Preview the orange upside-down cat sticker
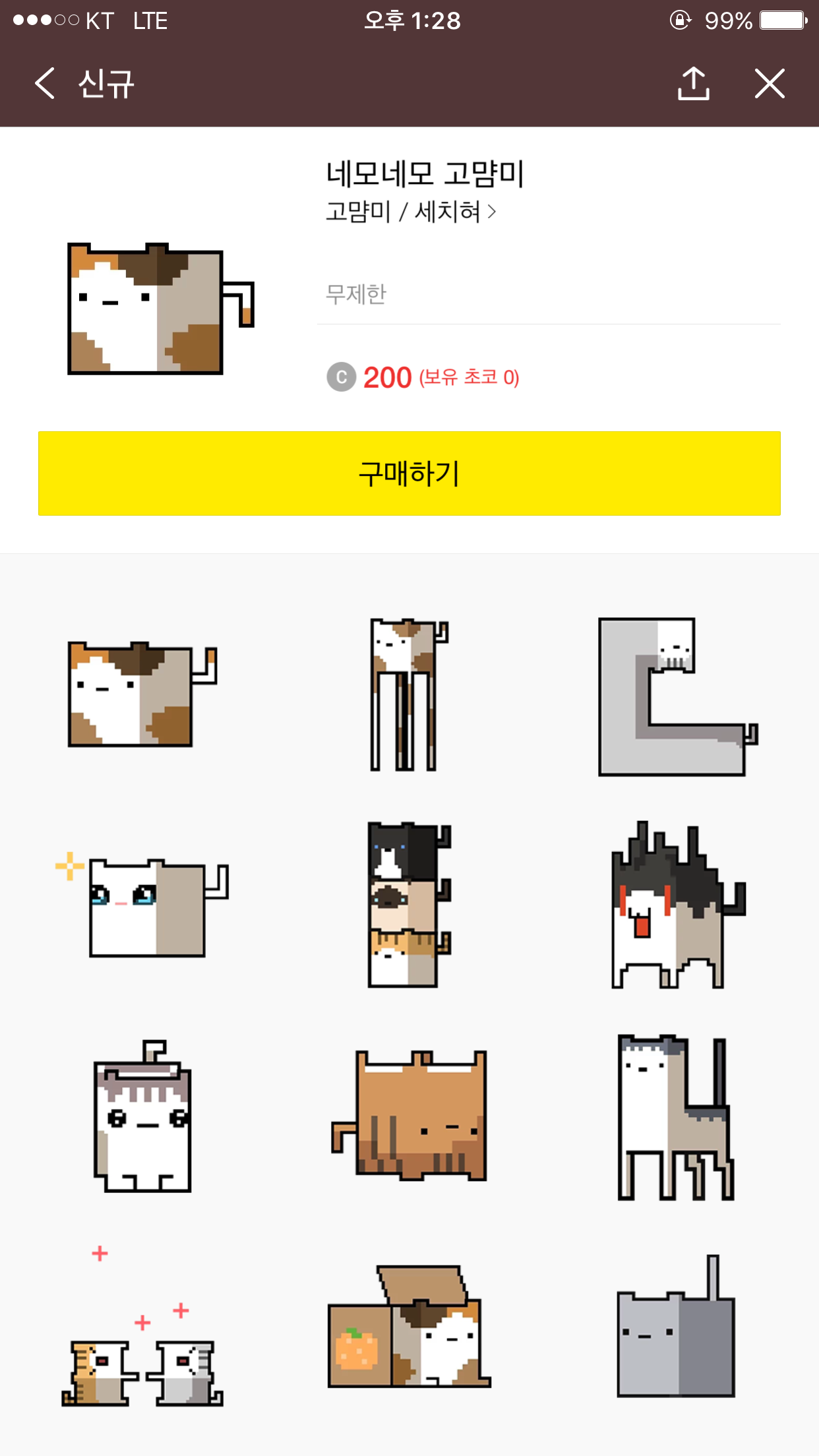Image resolution: width=819 pixels, height=1456 pixels. [x=409, y=1115]
